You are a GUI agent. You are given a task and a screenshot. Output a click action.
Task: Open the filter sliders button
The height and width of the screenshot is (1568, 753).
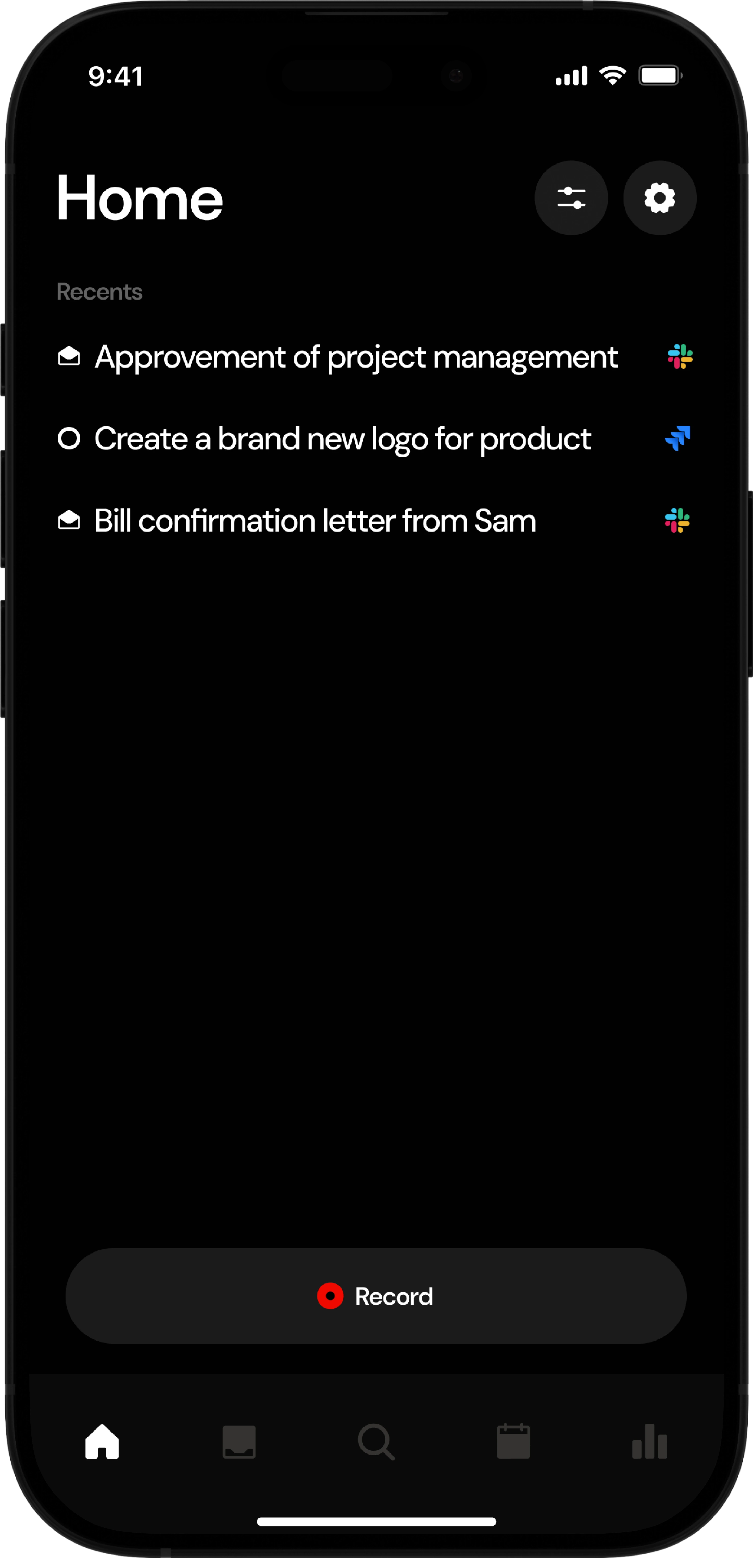(570, 198)
